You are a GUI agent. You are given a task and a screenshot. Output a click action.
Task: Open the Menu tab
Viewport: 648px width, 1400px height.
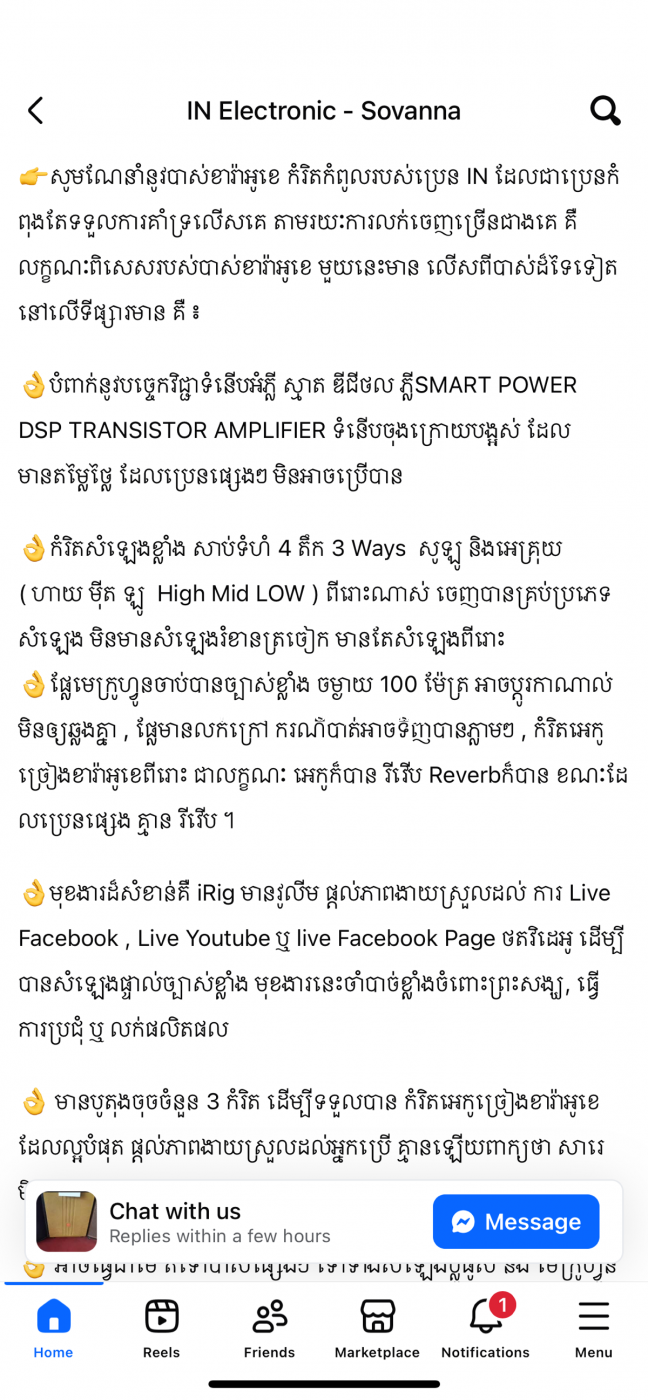tap(593, 1329)
